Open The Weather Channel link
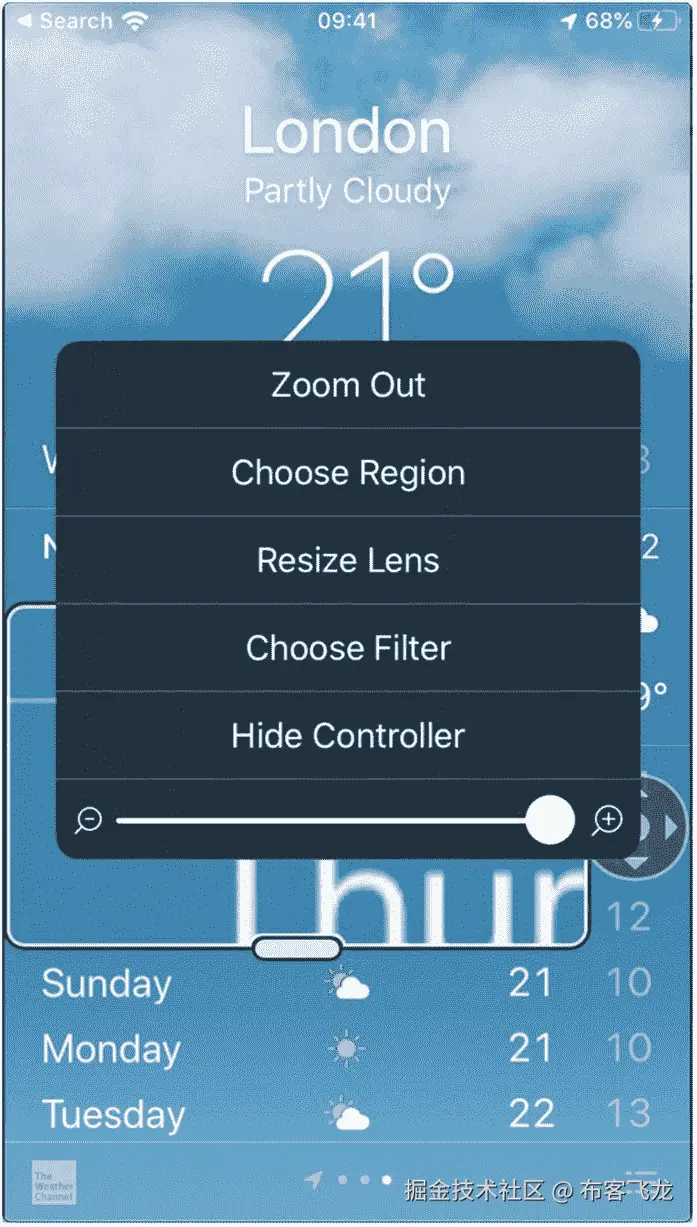 click(54, 1182)
